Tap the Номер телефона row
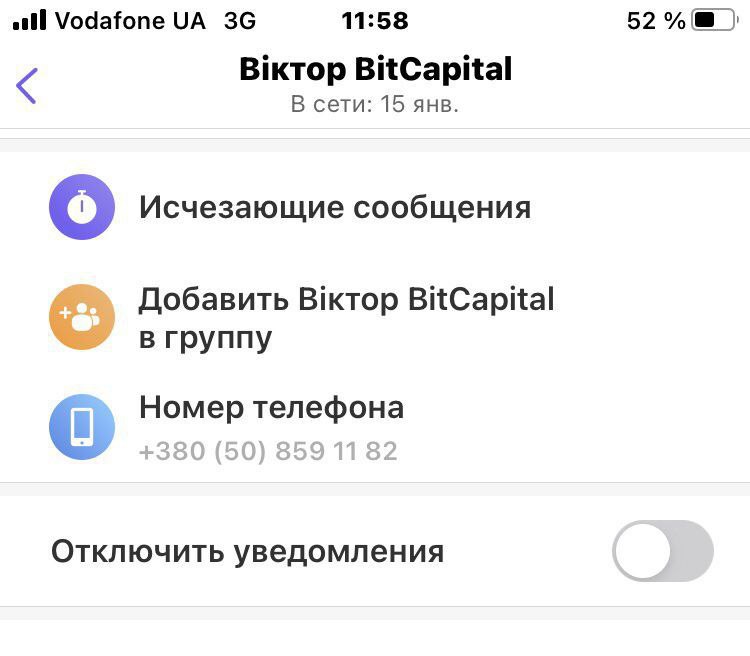 click(270, 428)
